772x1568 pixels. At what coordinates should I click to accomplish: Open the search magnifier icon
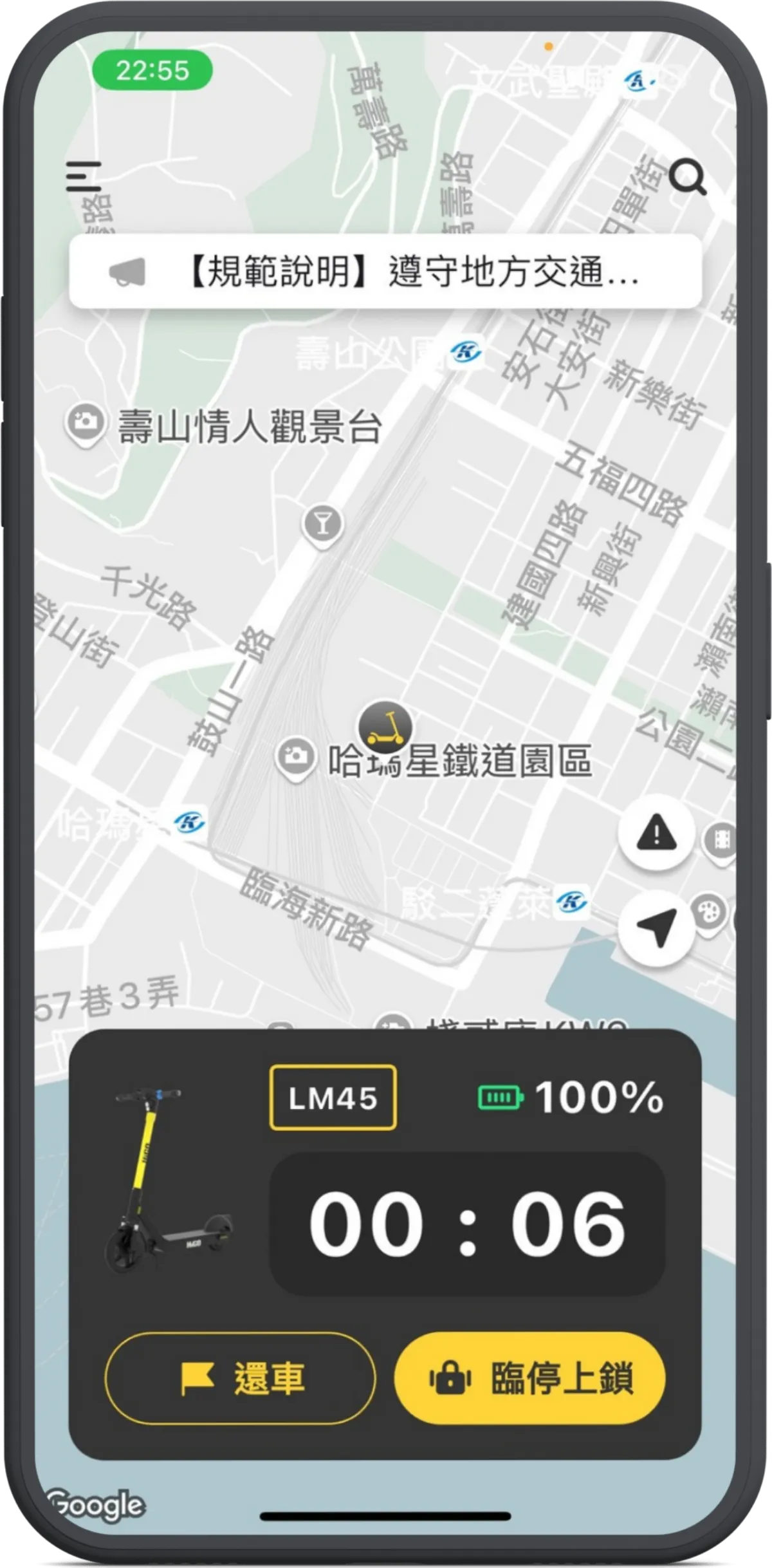(687, 176)
